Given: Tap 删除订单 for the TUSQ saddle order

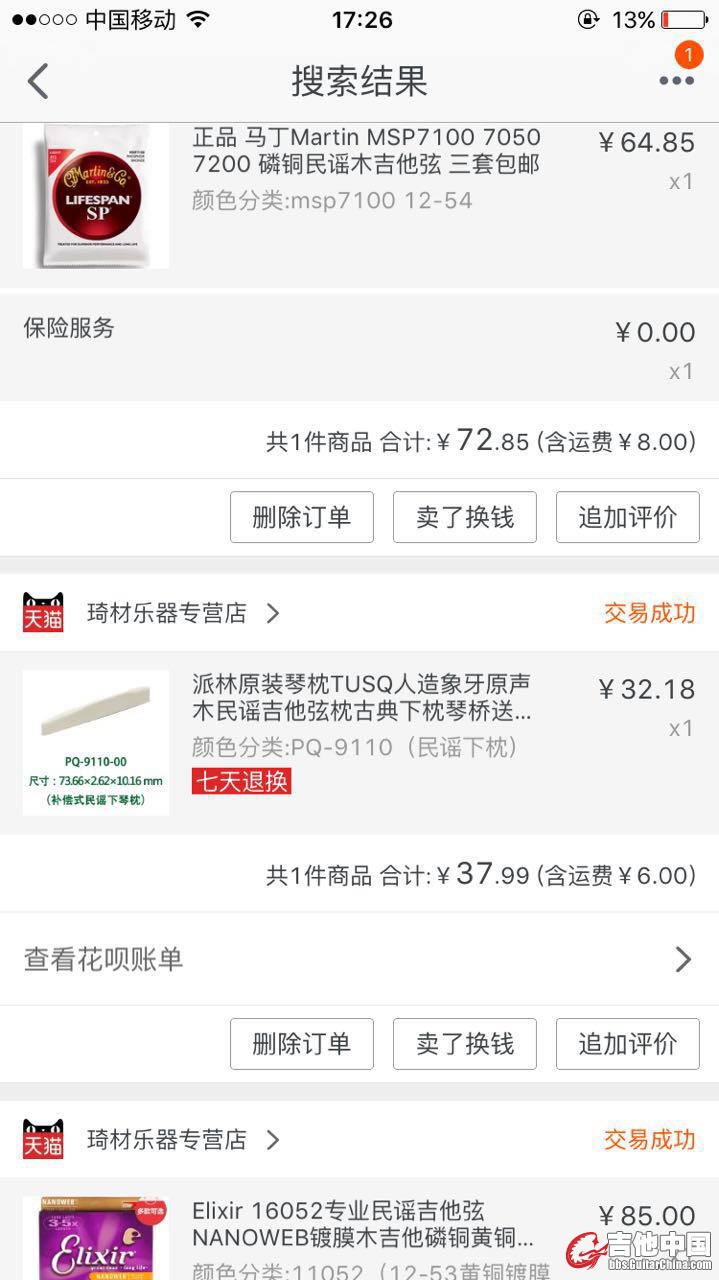Looking at the screenshot, I should point(302,1044).
